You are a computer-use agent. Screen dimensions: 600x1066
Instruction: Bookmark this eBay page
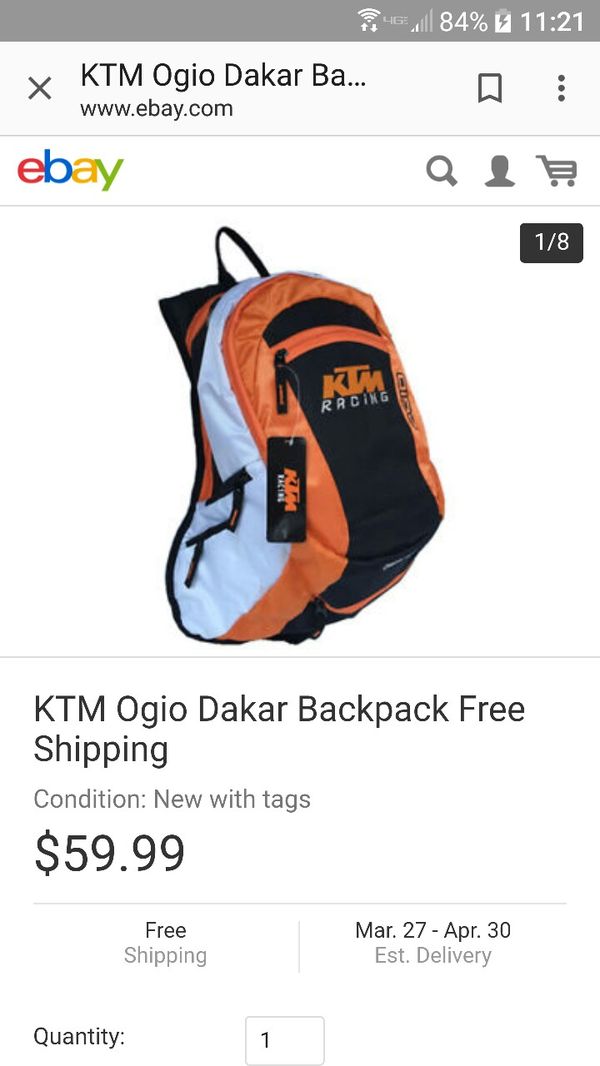[490, 88]
